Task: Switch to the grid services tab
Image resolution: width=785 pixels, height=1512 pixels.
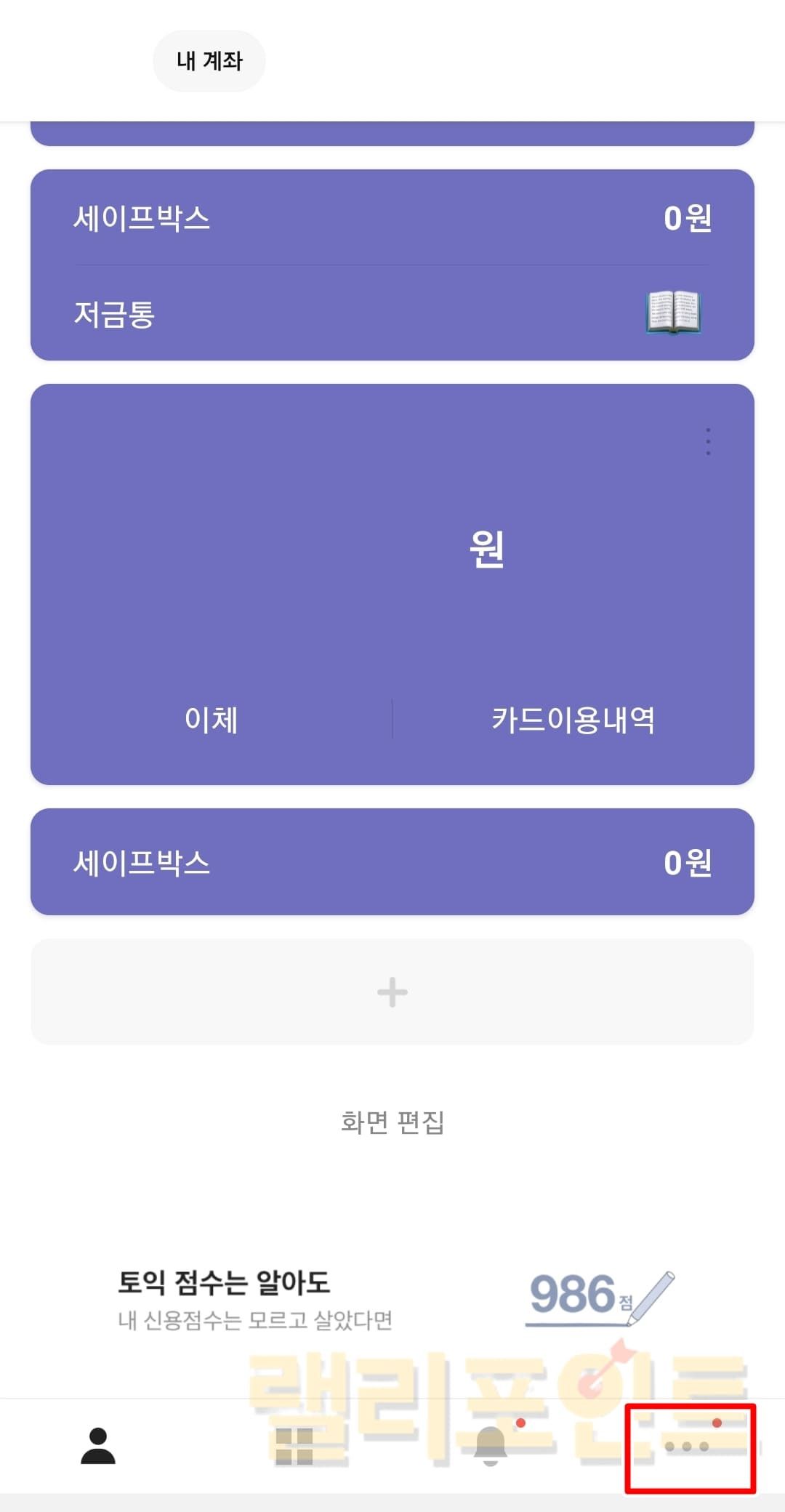Action: (x=294, y=1446)
